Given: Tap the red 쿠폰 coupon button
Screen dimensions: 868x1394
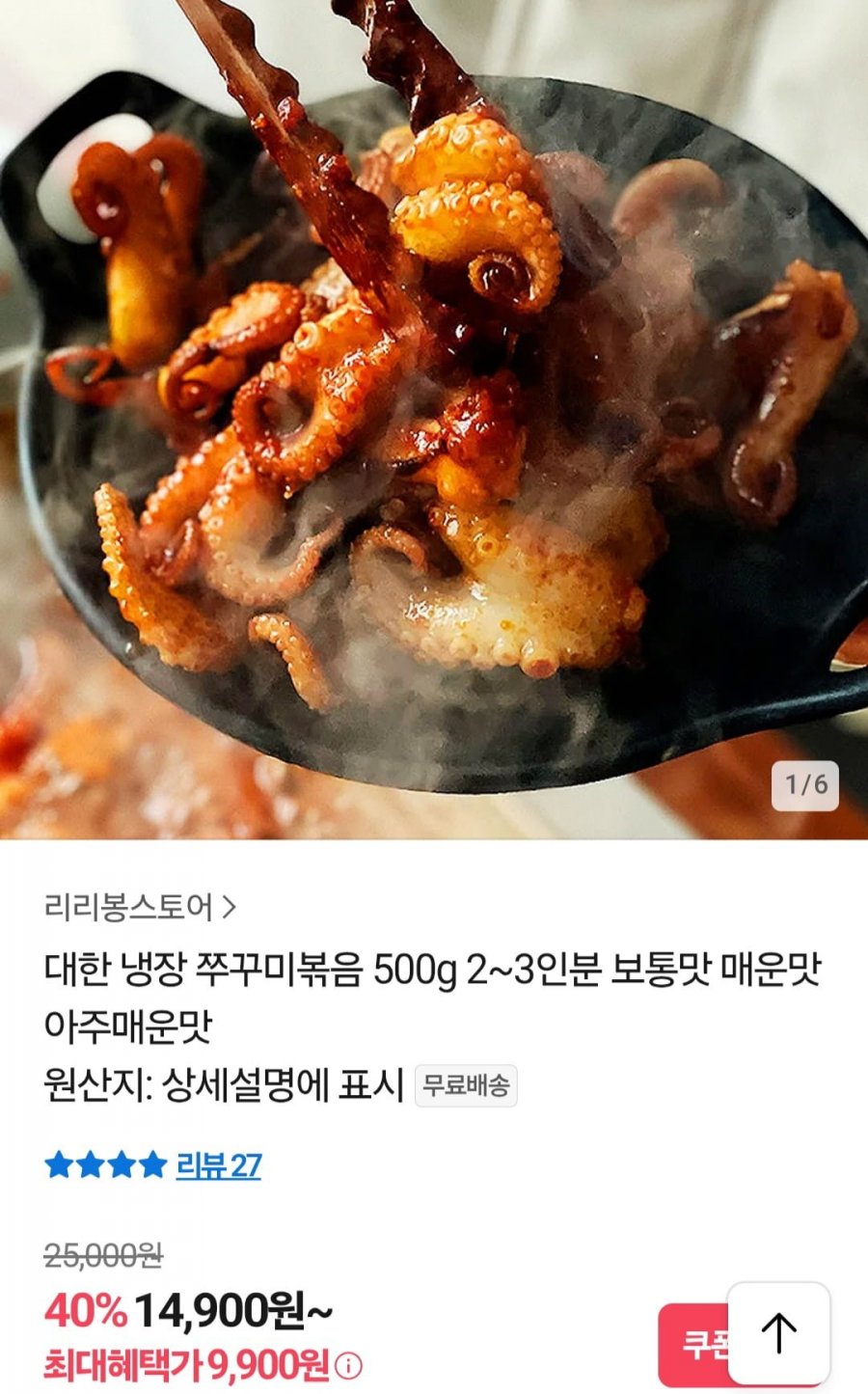Looking at the screenshot, I should [x=694, y=1343].
